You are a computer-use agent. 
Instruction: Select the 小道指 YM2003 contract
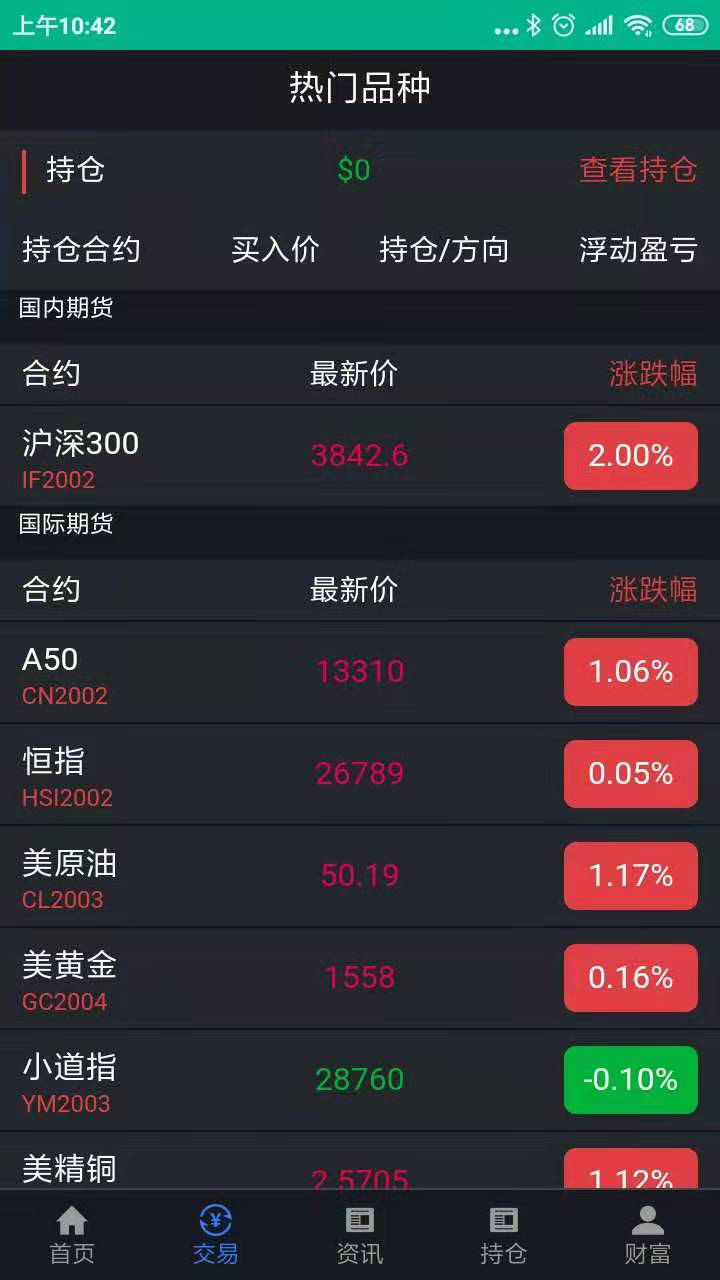click(360, 1081)
